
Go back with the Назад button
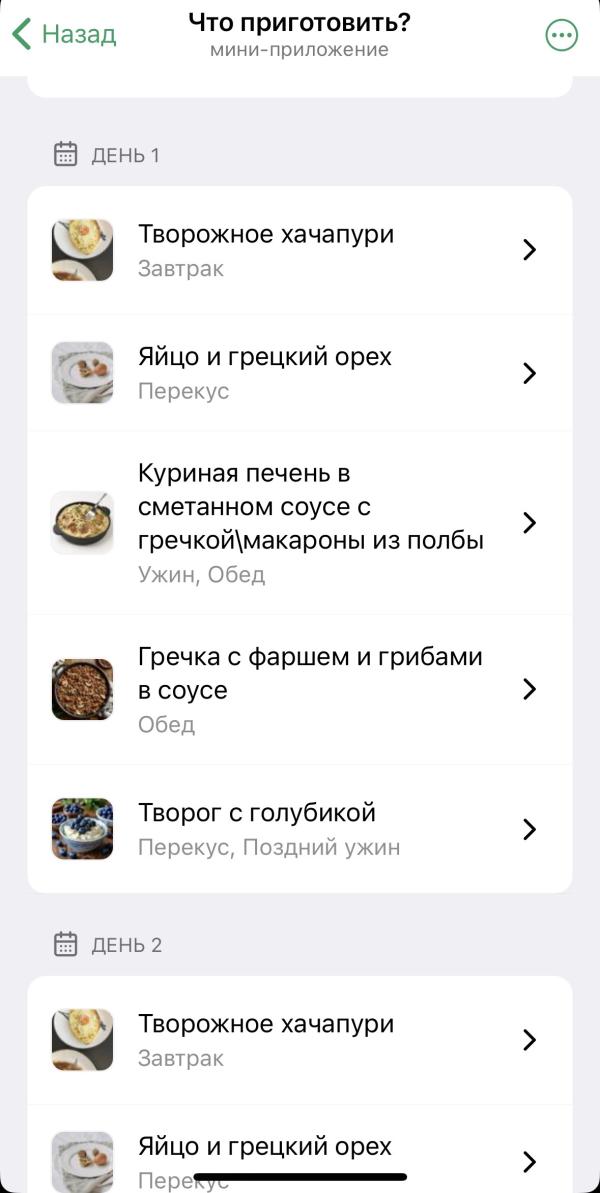pyautogui.click(x=64, y=34)
